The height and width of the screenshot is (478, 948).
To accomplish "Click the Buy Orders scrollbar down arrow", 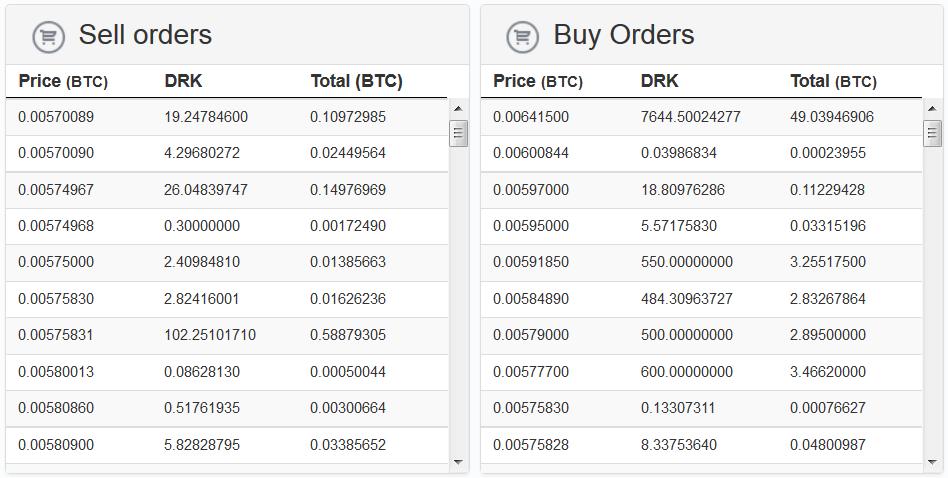I will [933, 462].
